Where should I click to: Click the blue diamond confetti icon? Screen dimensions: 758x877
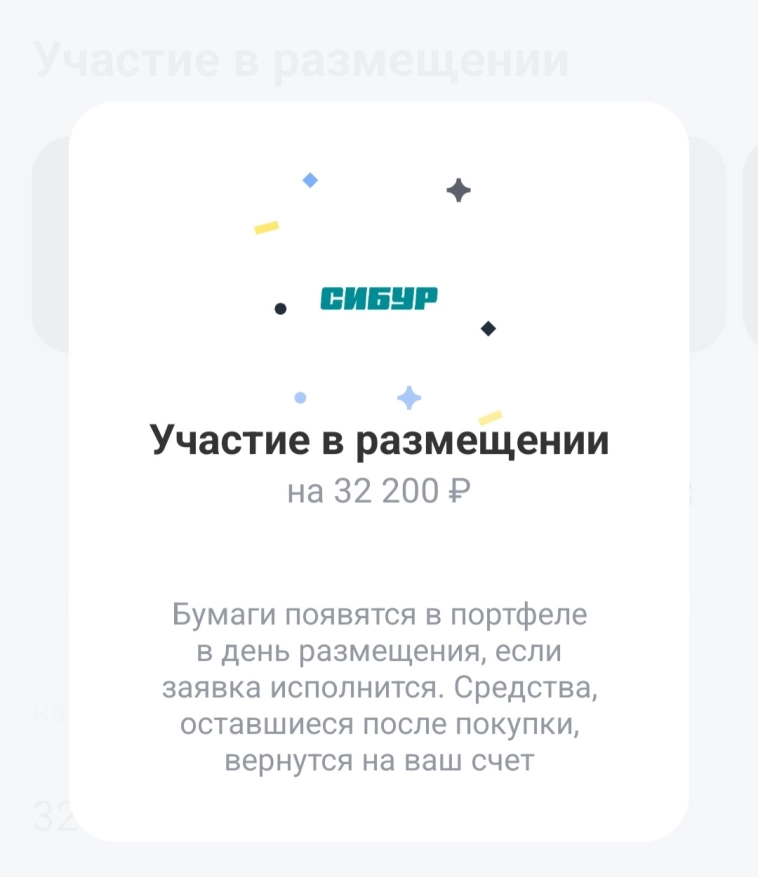(x=310, y=179)
